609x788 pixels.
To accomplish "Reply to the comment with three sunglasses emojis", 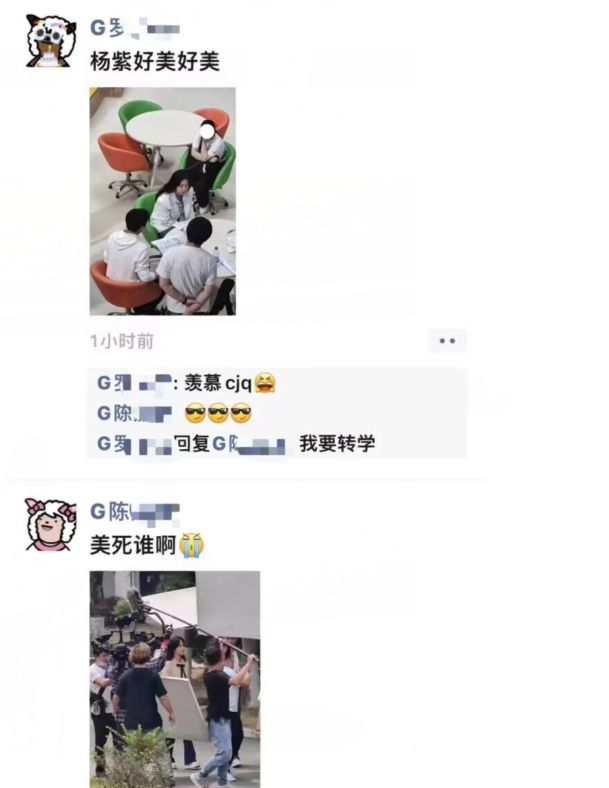I will pyautogui.click(x=219, y=413).
